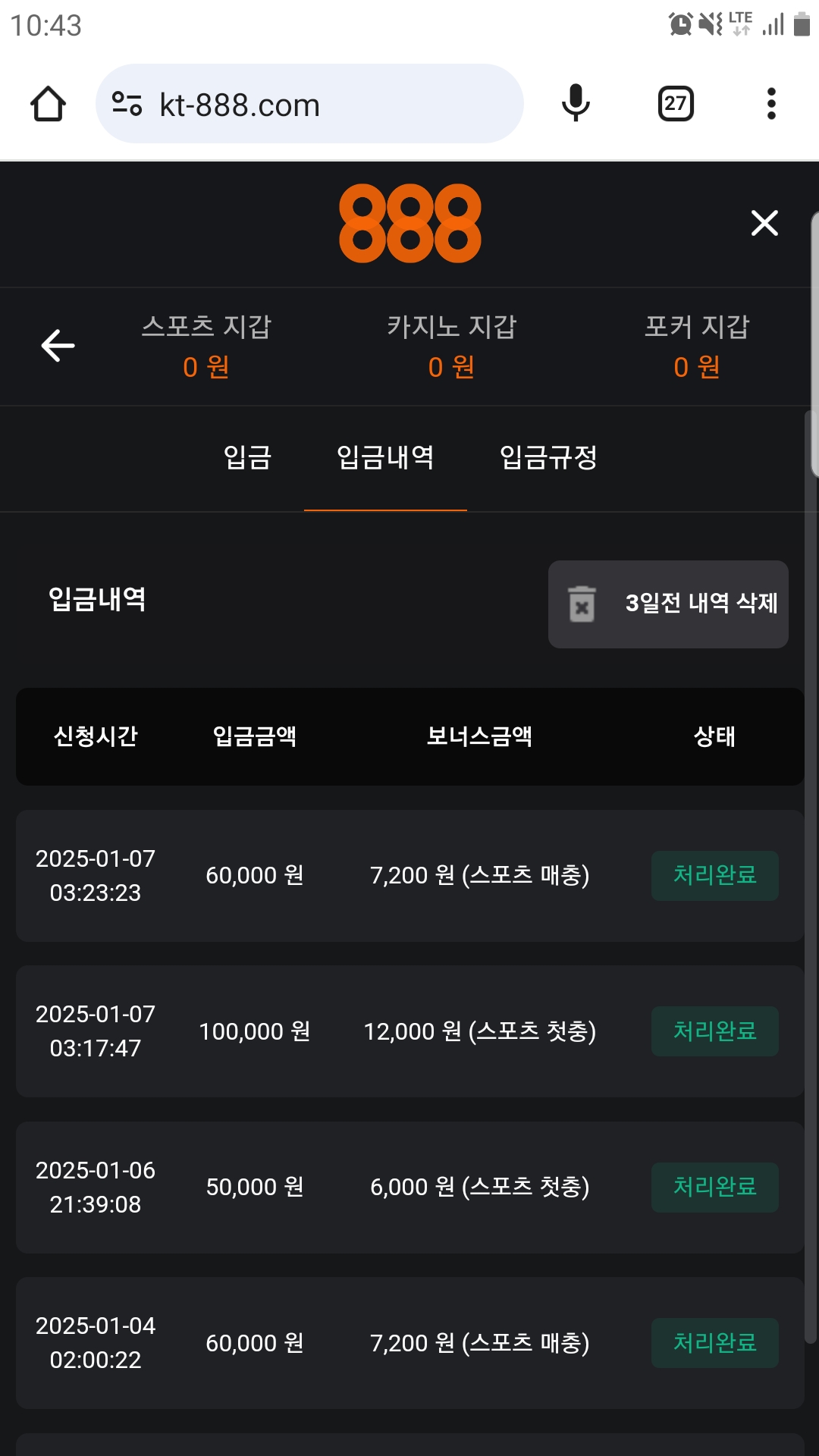Open the 입금규정 tab

point(548,457)
